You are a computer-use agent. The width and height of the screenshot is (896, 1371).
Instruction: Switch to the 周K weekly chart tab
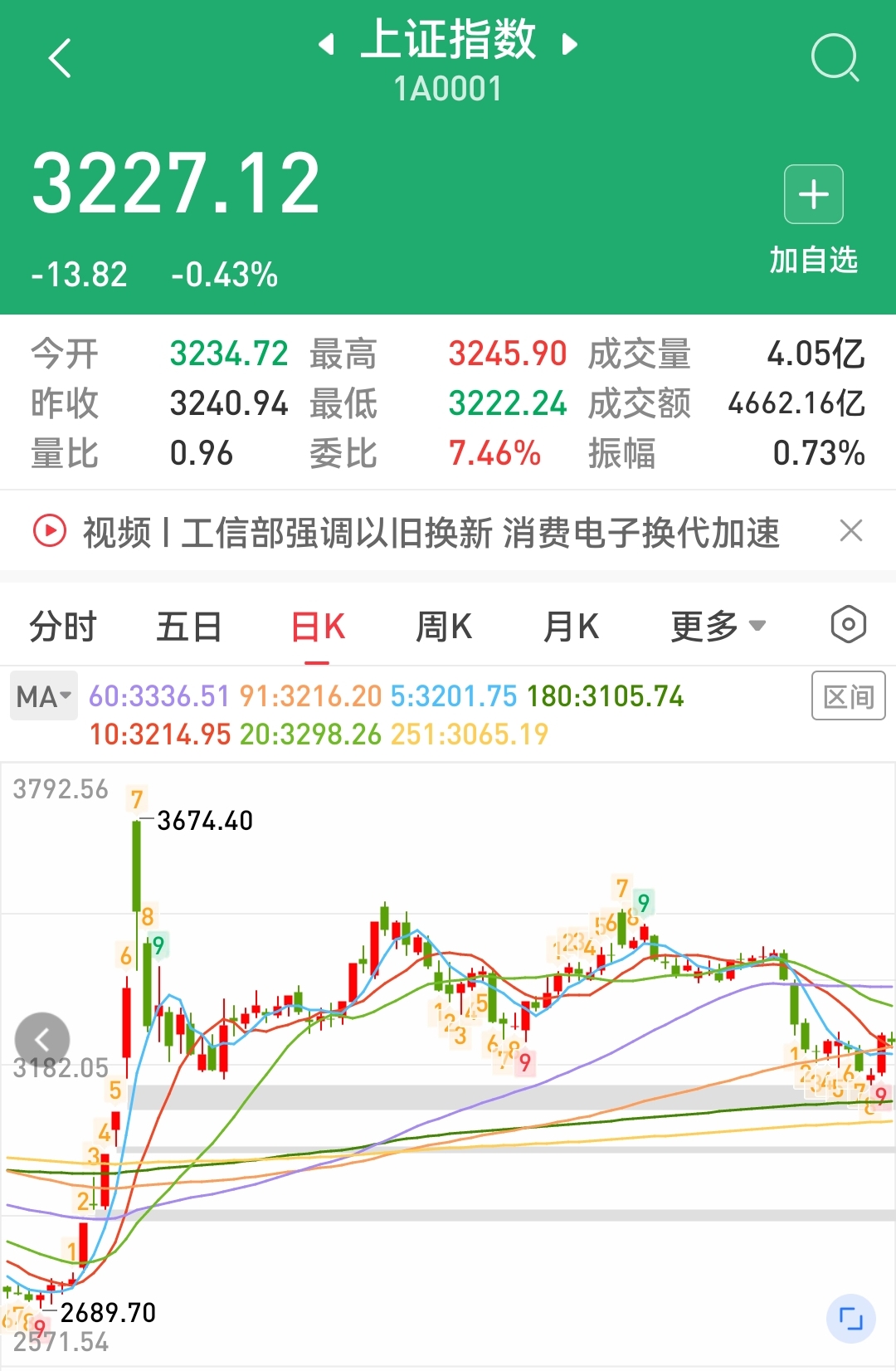pyautogui.click(x=445, y=627)
